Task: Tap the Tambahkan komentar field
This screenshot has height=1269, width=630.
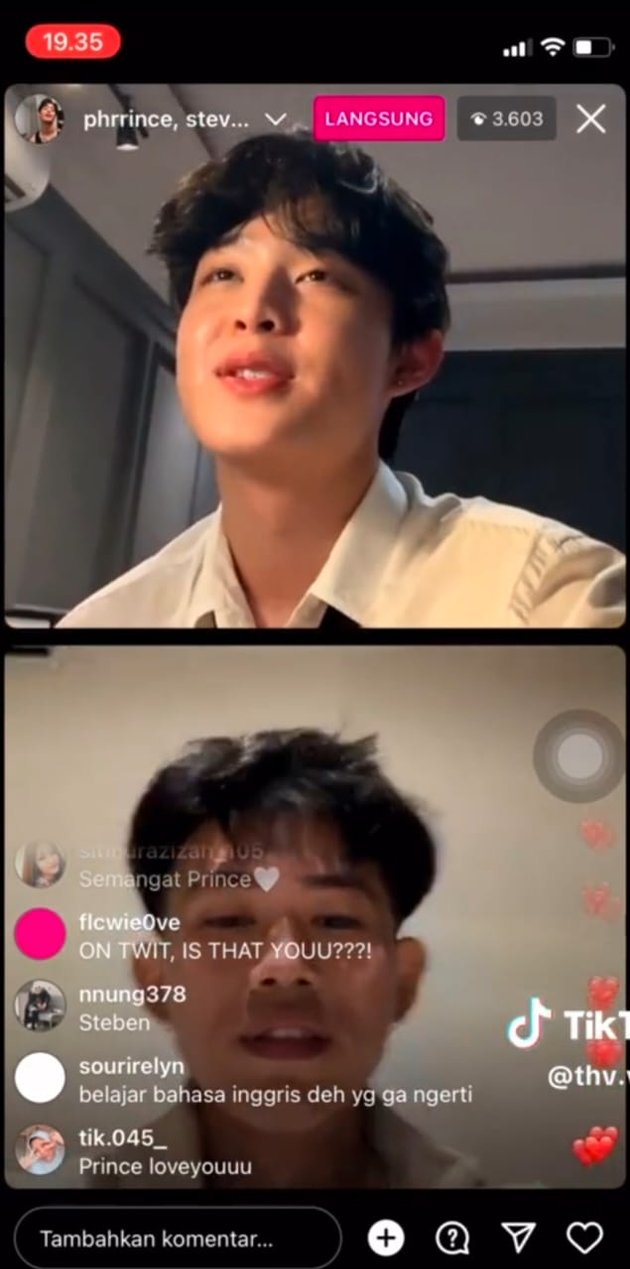Action: [x=177, y=1239]
